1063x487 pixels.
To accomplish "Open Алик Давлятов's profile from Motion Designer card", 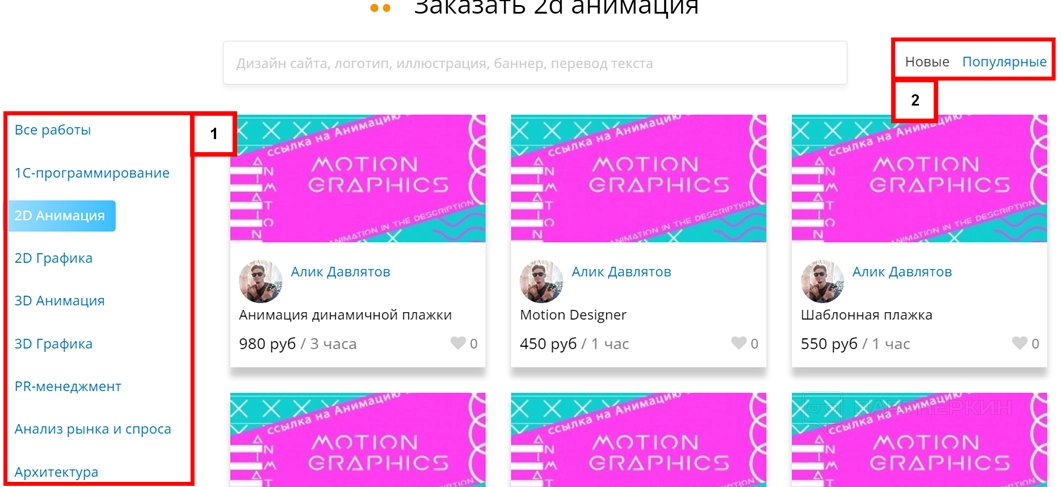I will click(x=621, y=272).
